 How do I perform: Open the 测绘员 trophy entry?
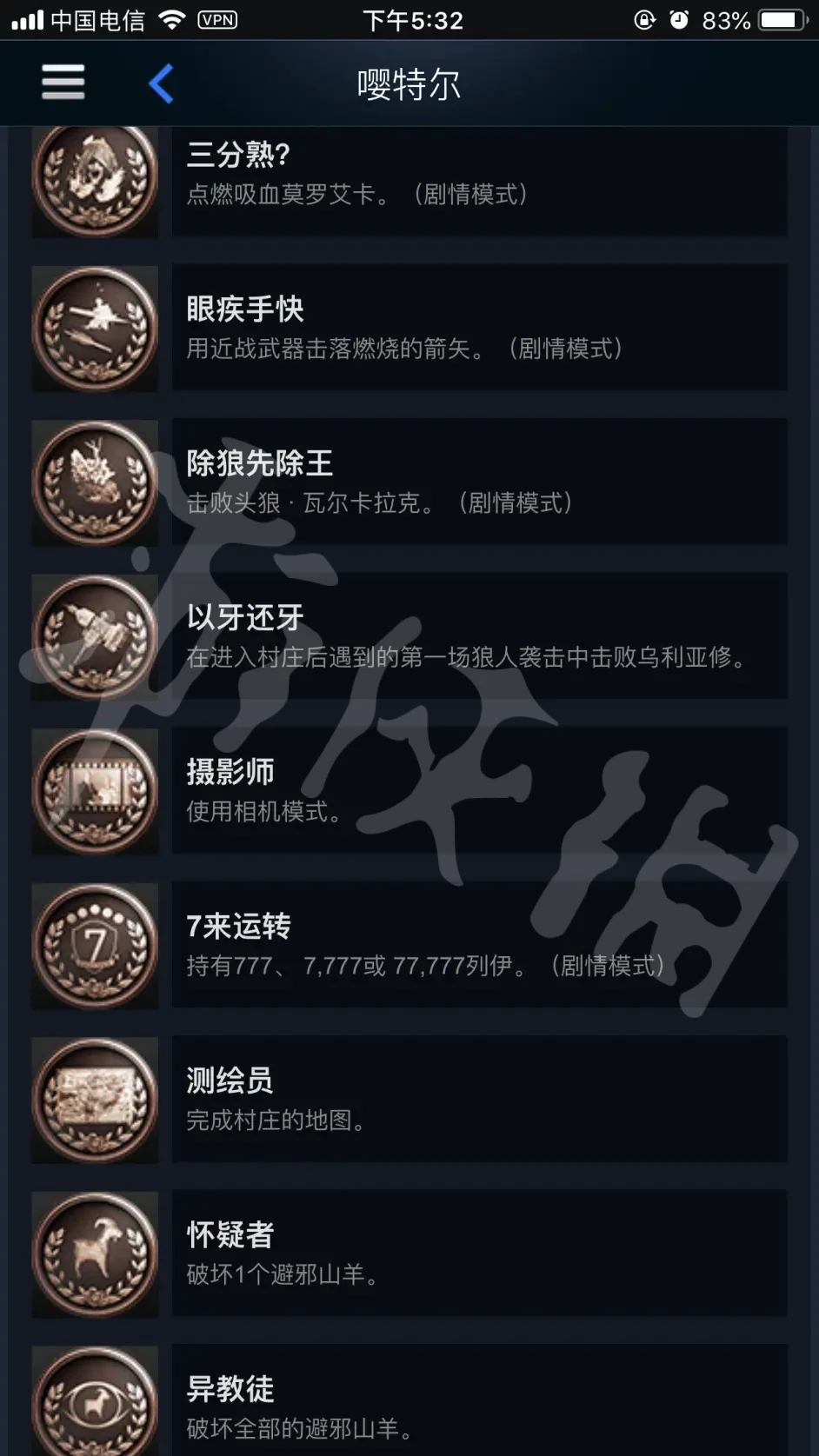pos(478,1100)
